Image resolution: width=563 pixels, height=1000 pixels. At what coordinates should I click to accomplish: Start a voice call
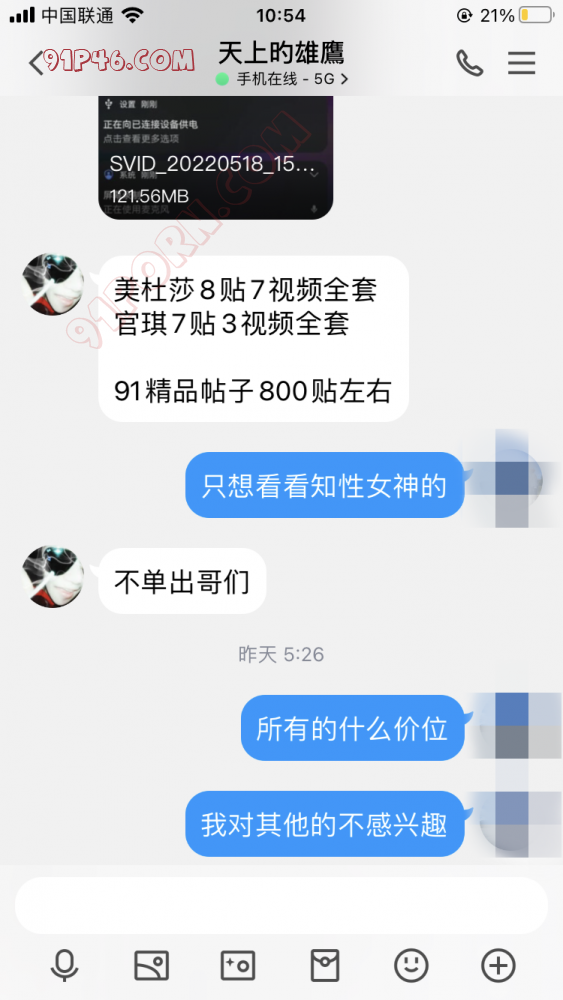point(470,62)
